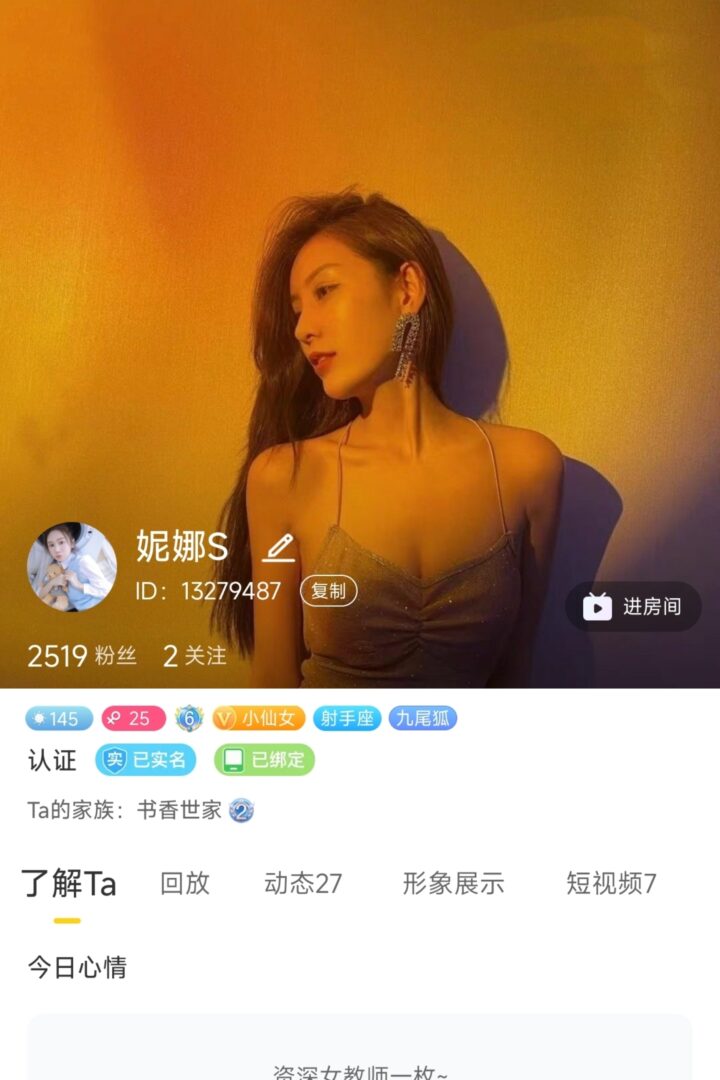Switch to the 动态27 tab
Screen dimensions: 720x1080
(x=302, y=883)
